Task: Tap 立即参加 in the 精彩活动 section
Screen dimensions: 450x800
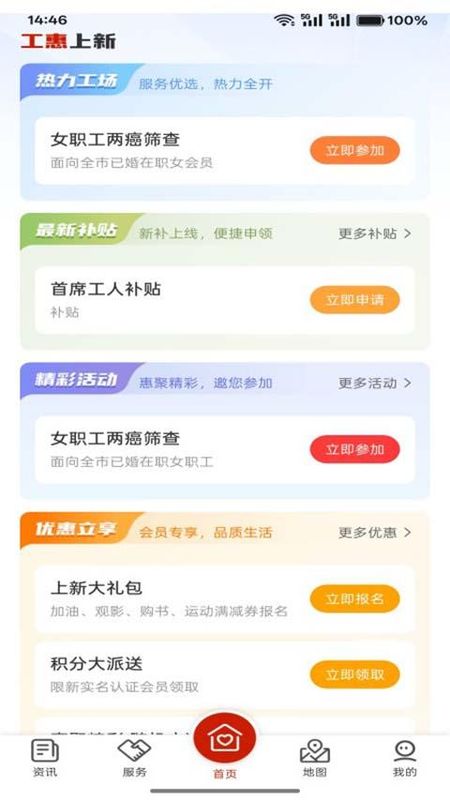Action: (355, 449)
